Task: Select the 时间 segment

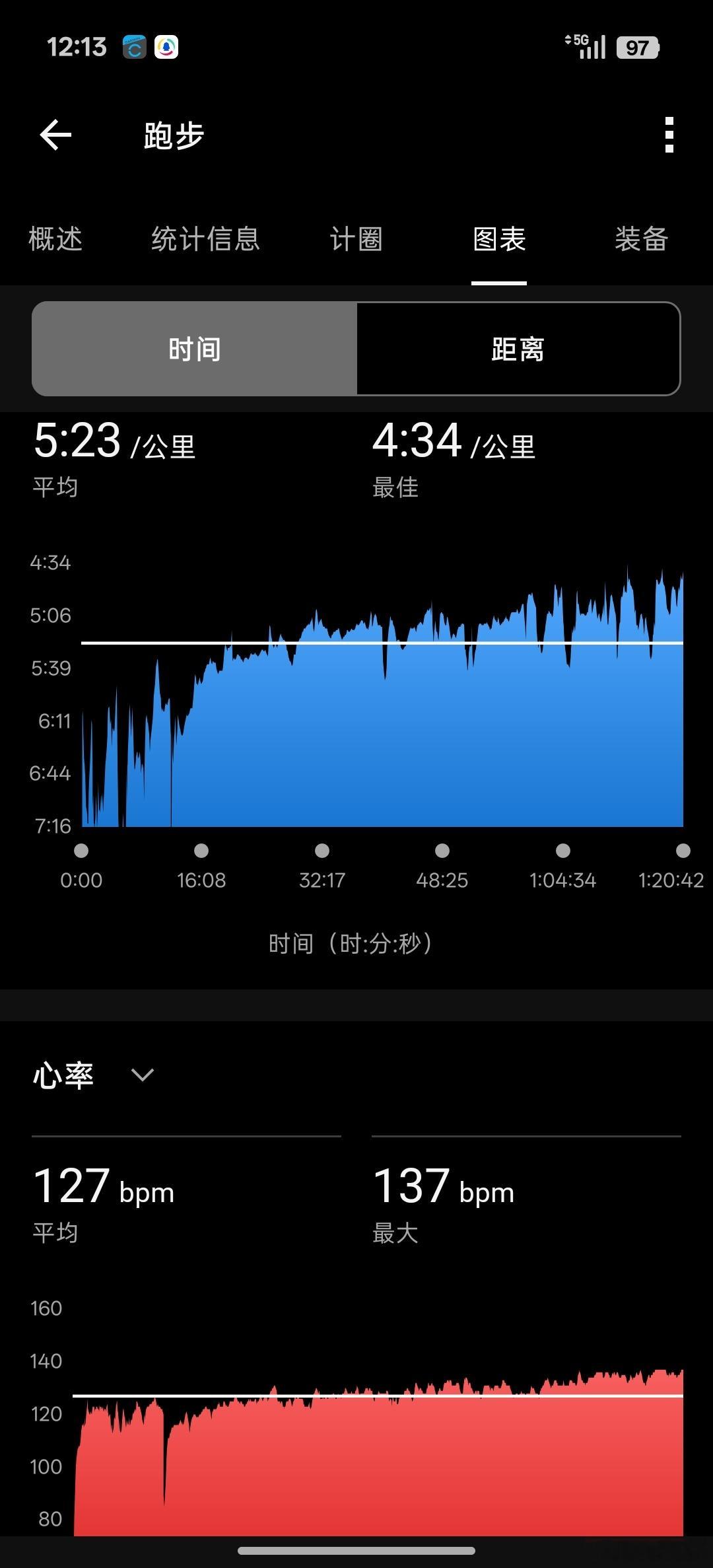Action: tap(195, 349)
